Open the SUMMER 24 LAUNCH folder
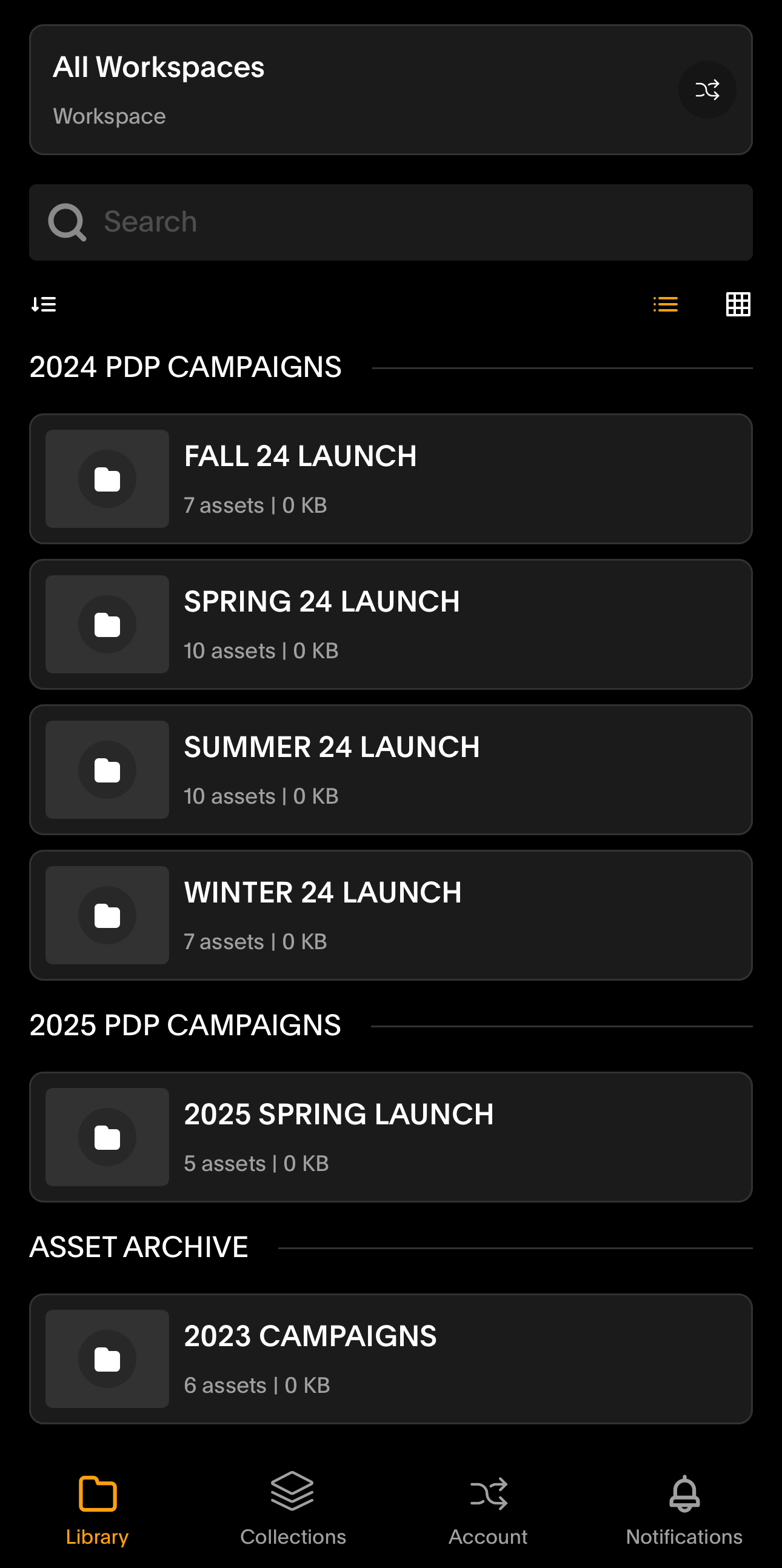The height and width of the screenshot is (1568, 782). [390, 769]
